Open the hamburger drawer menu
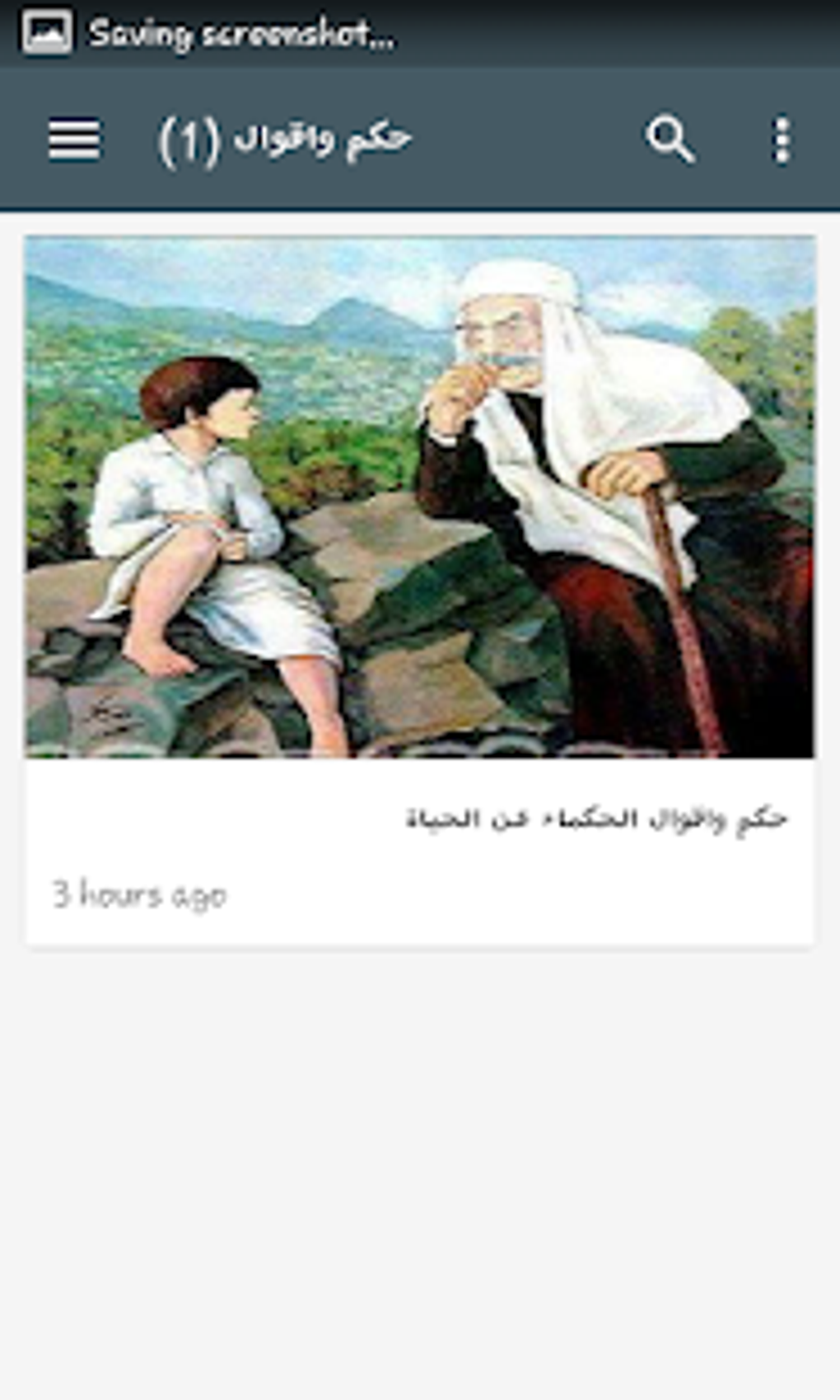The image size is (840, 1400). (74, 139)
